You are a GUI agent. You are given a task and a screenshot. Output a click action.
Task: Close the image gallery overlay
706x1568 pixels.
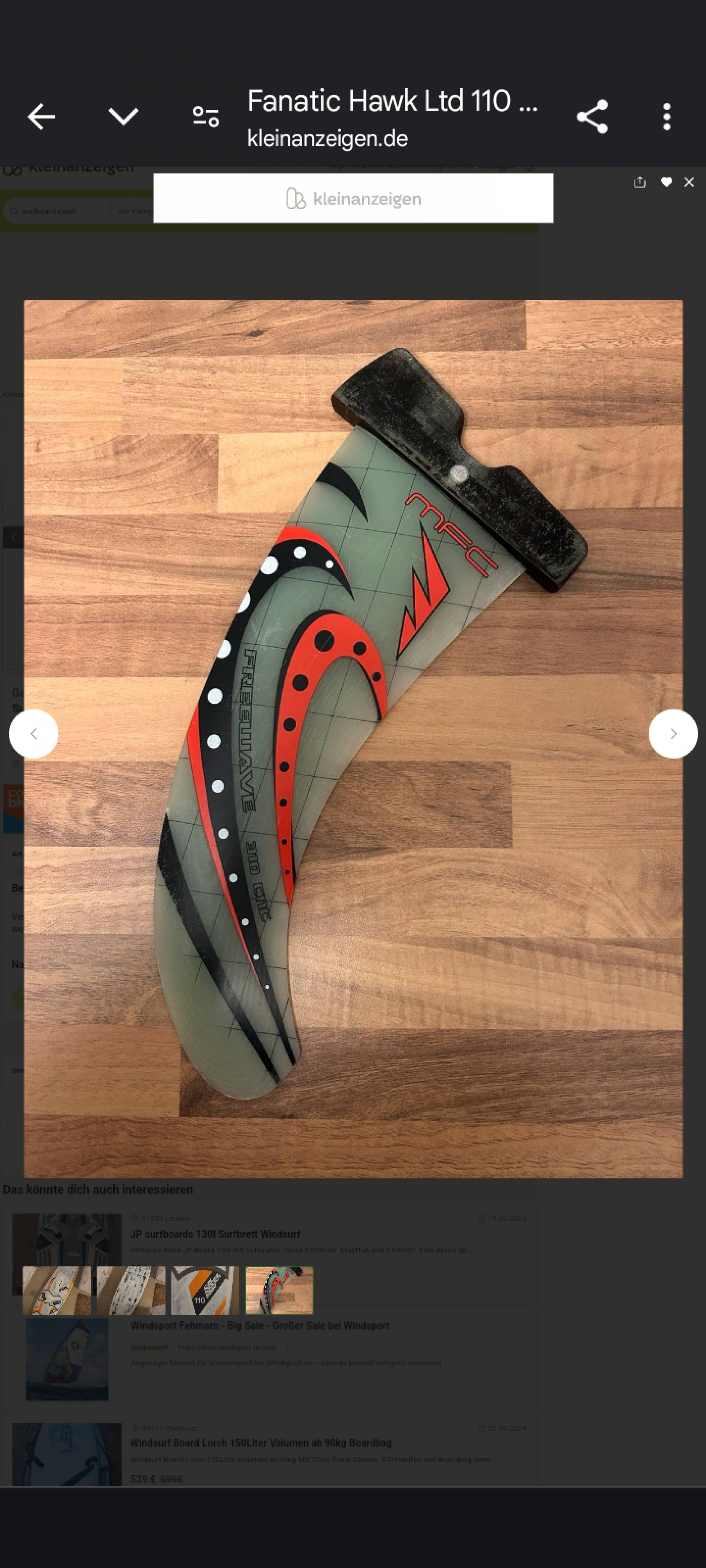tap(689, 183)
